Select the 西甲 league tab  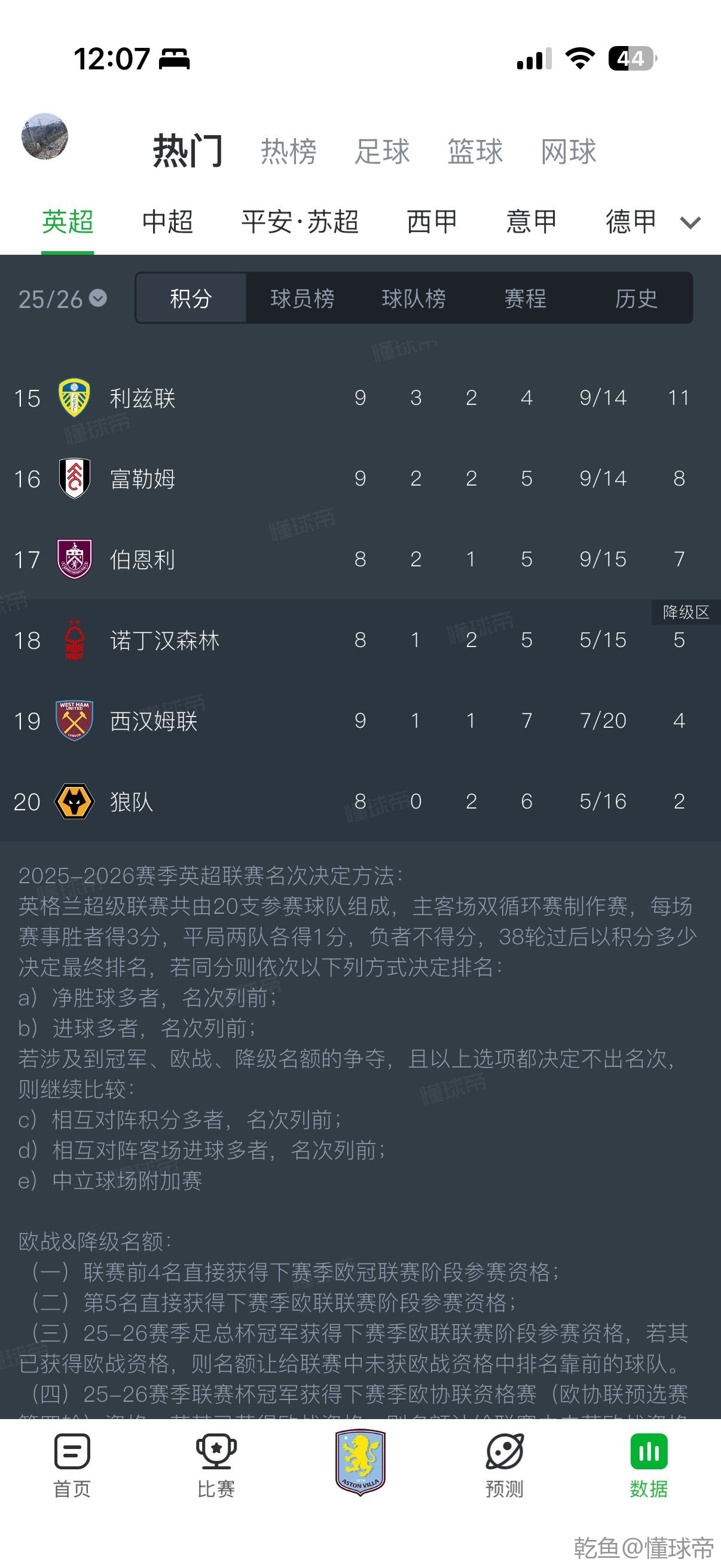432,221
